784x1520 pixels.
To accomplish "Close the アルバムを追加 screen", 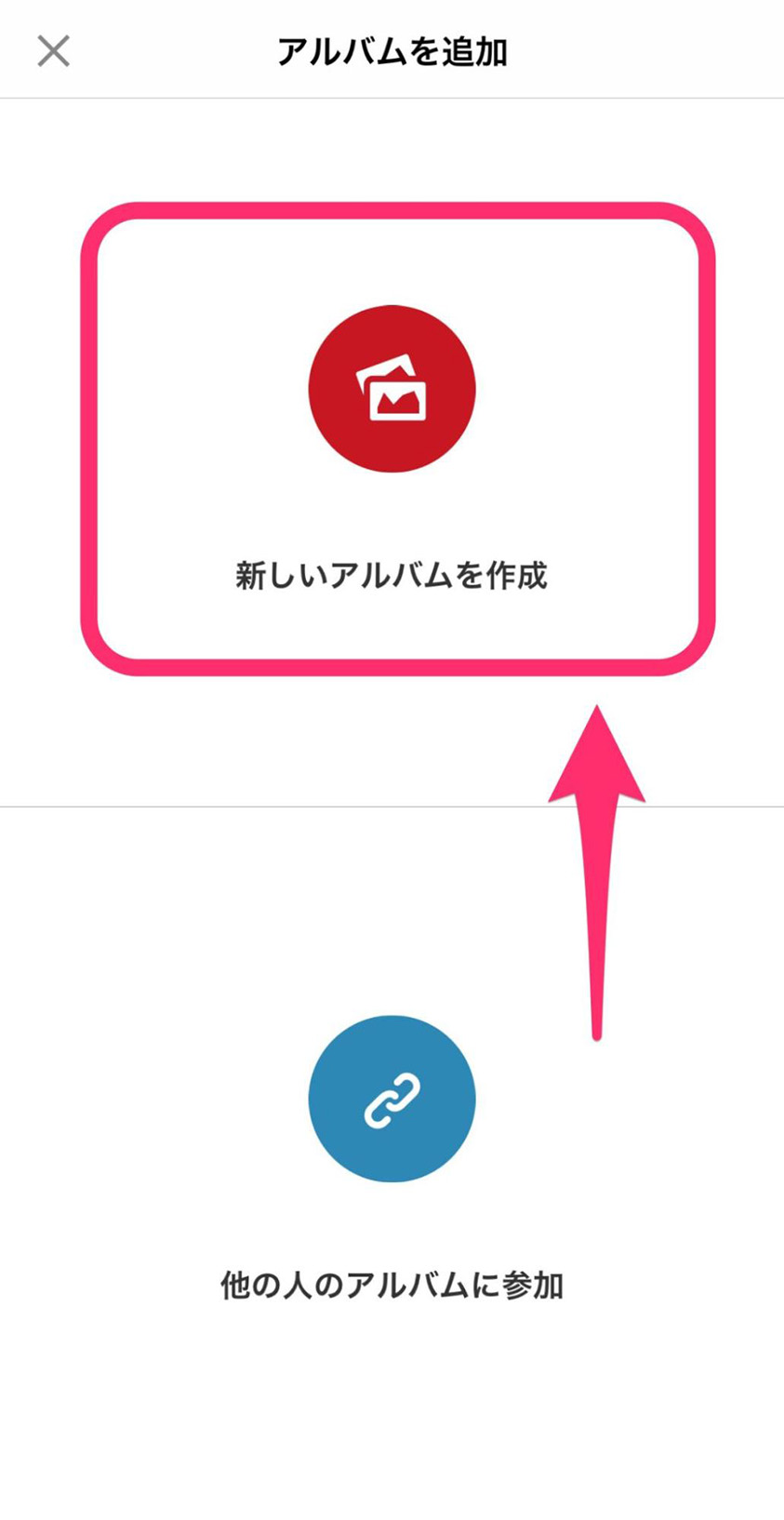I will coord(53,51).
